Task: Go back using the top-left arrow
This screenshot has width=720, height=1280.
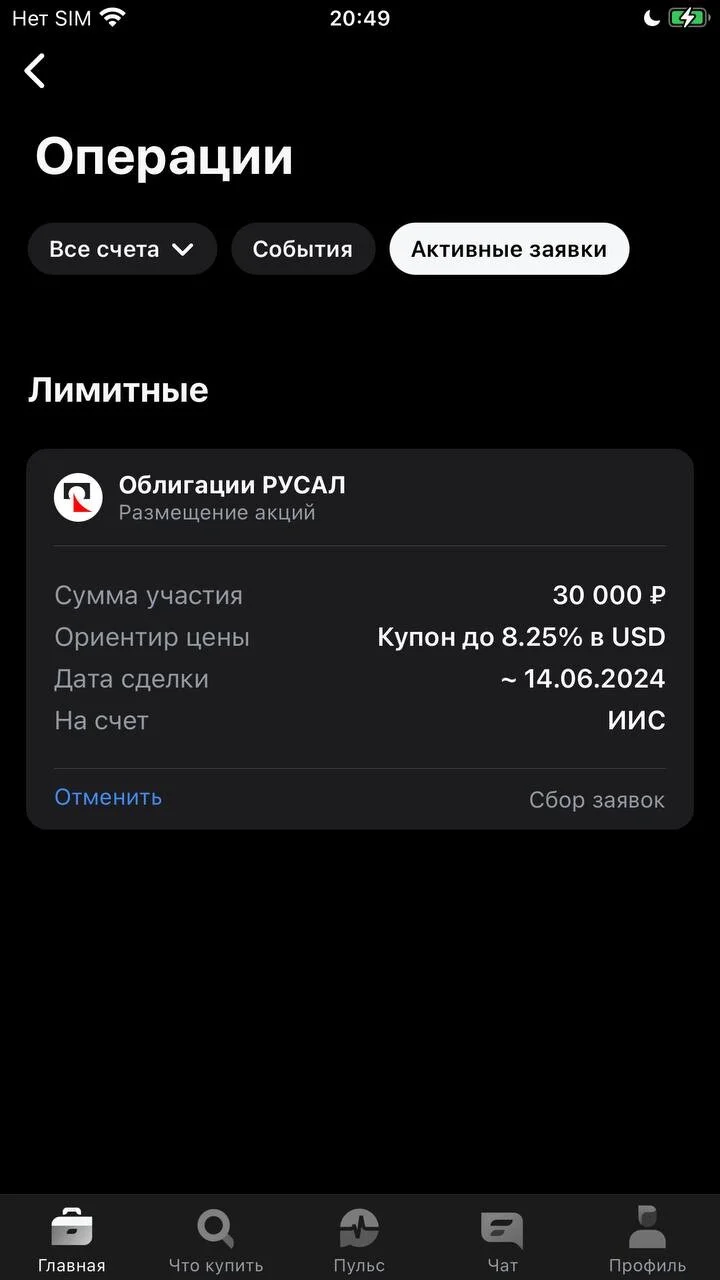Action: (x=35, y=71)
